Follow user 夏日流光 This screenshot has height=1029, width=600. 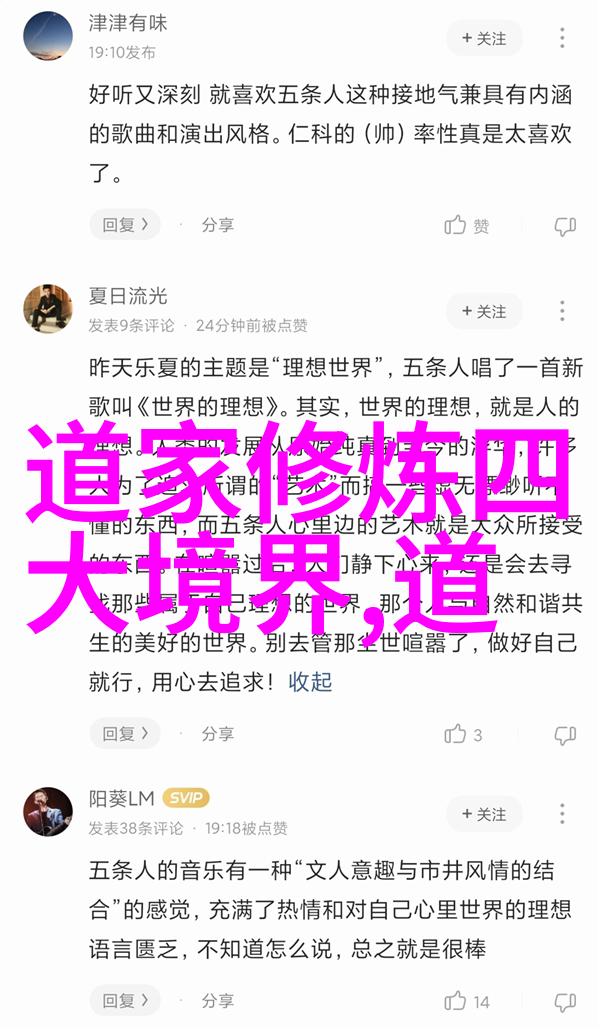point(484,310)
